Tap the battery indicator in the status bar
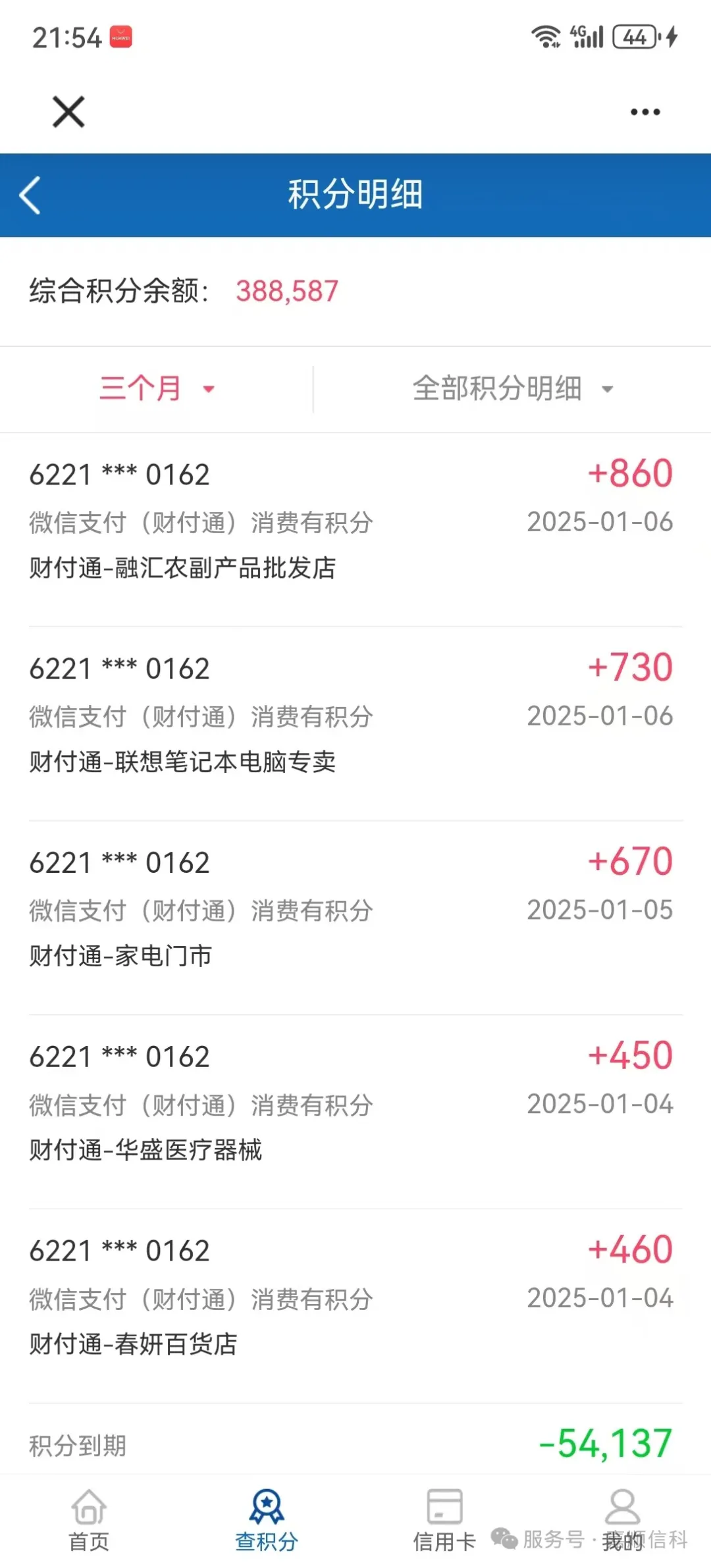Image resolution: width=711 pixels, height=1568 pixels. pyautogui.click(x=634, y=38)
